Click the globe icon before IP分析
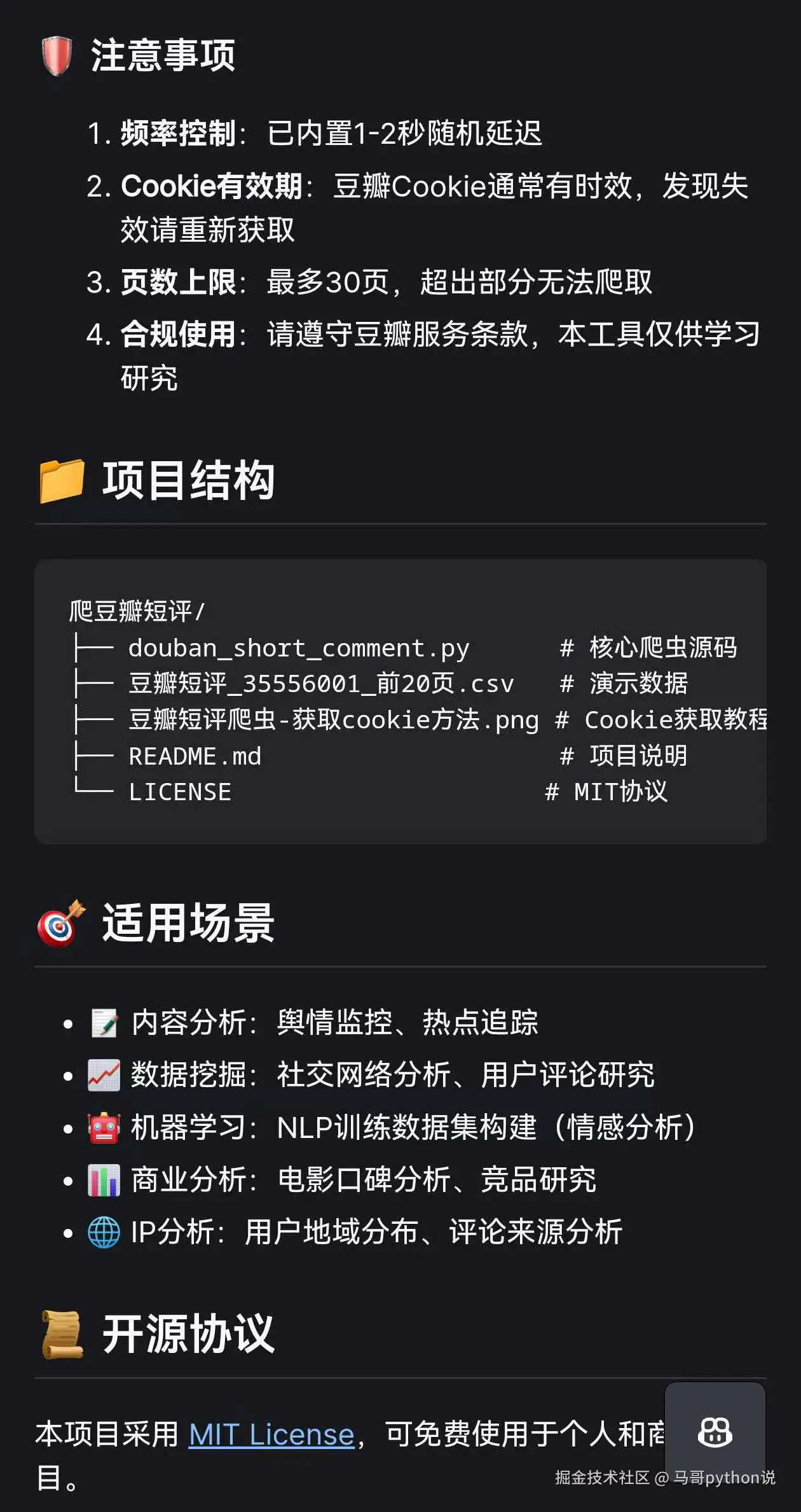The height and width of the screenshot is (1512, 801). [104, 1229]
